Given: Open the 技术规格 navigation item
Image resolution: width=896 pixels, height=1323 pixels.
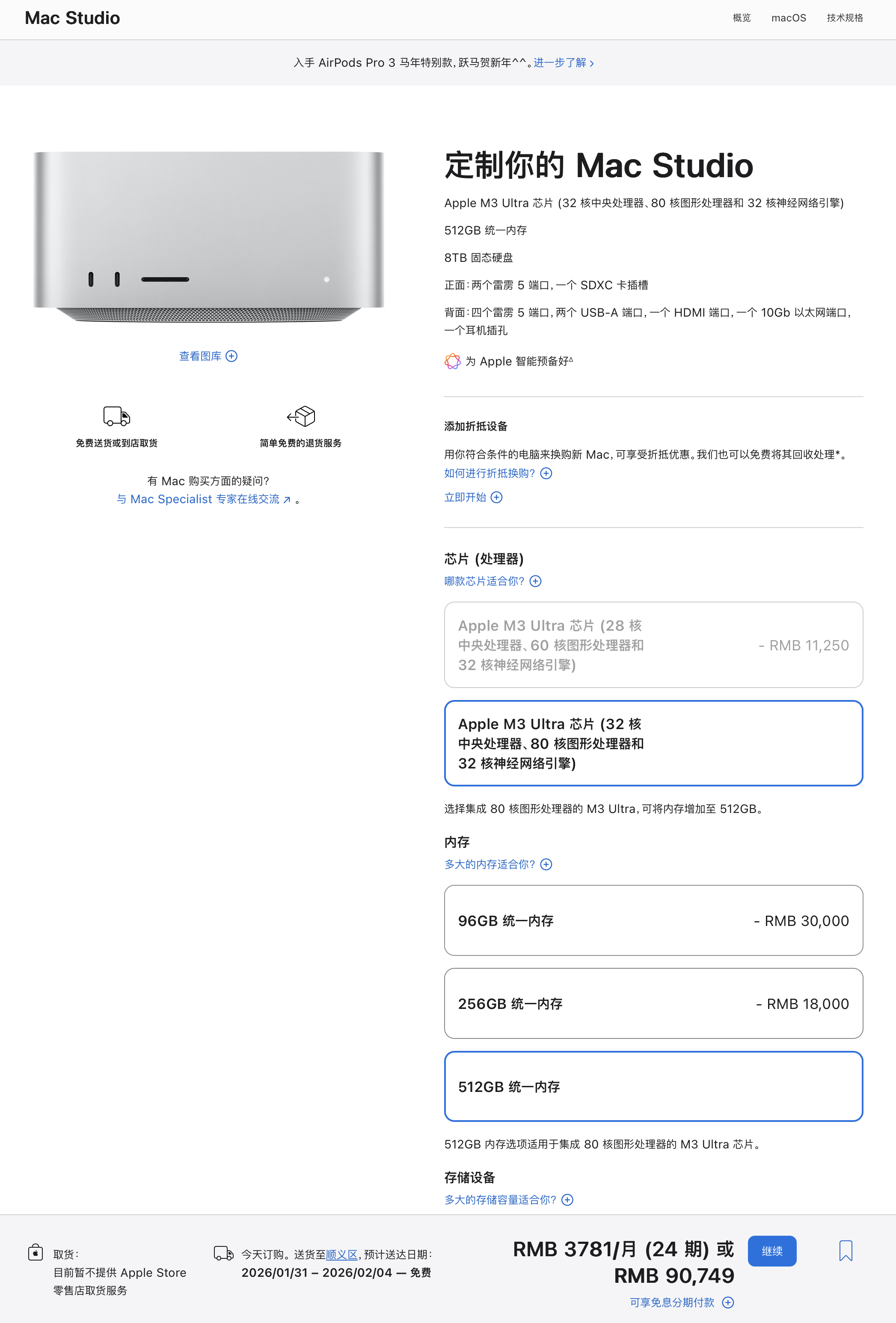Looking at the screenshot, I should (844, 18).
